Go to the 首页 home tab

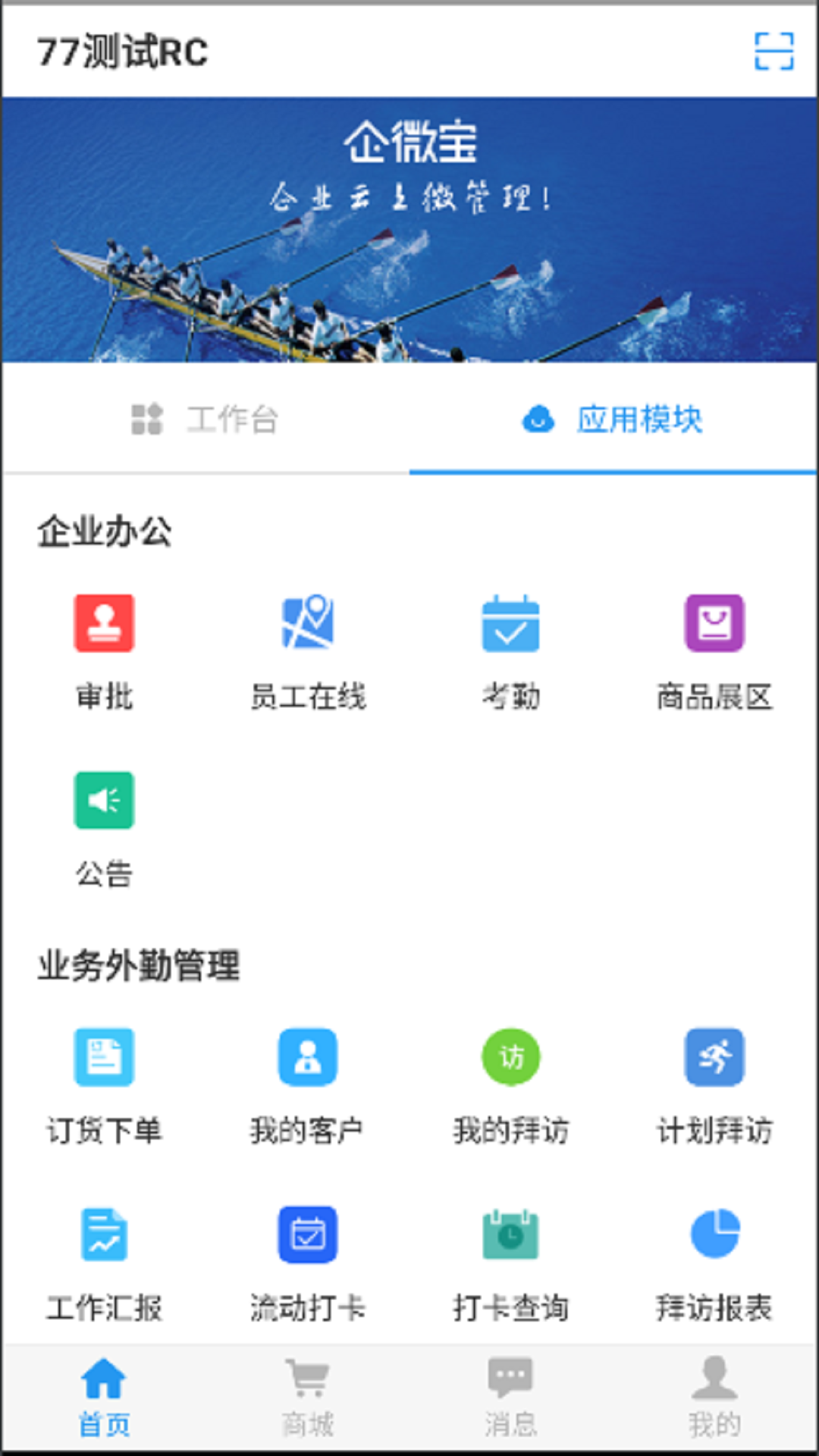pos(105,1397)
